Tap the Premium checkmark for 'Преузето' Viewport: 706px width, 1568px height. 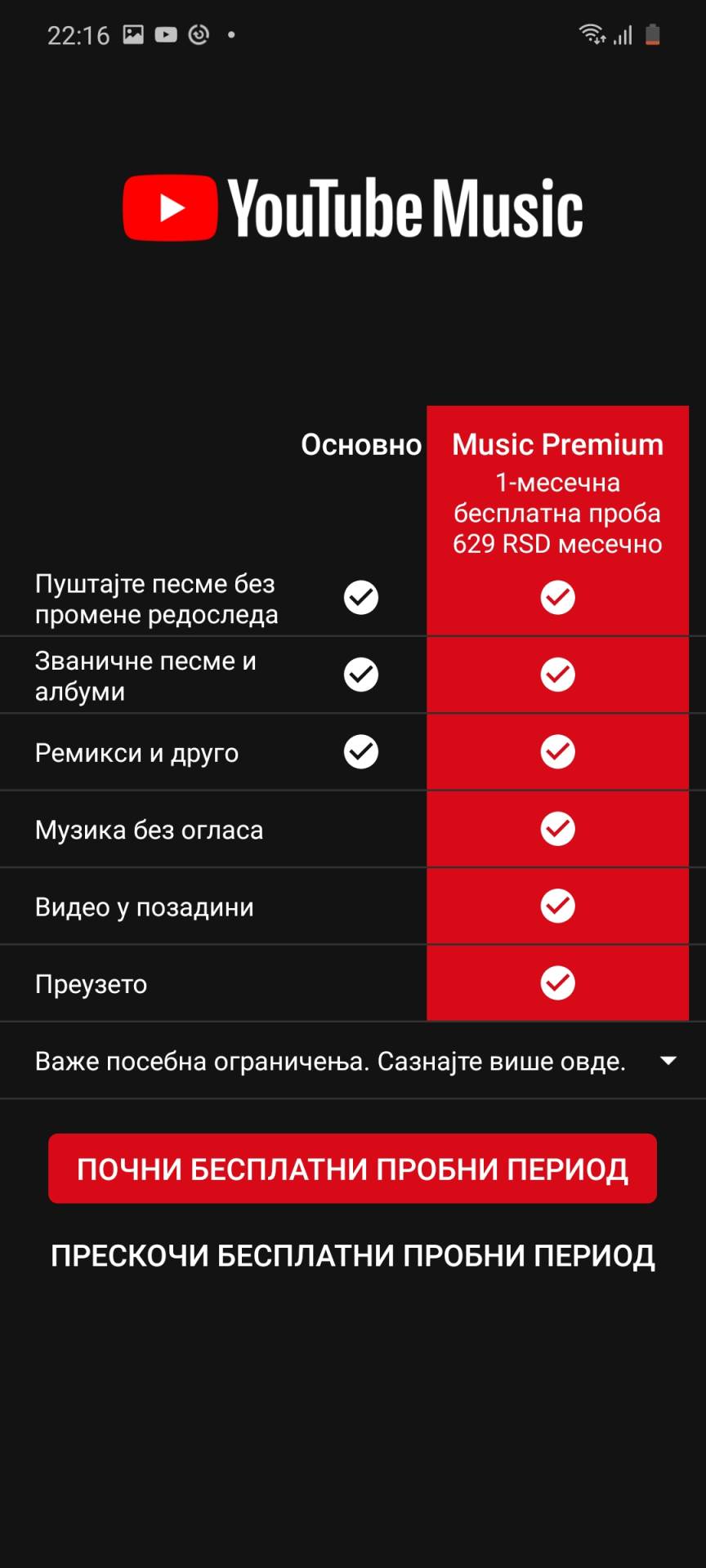click(557, 982)
